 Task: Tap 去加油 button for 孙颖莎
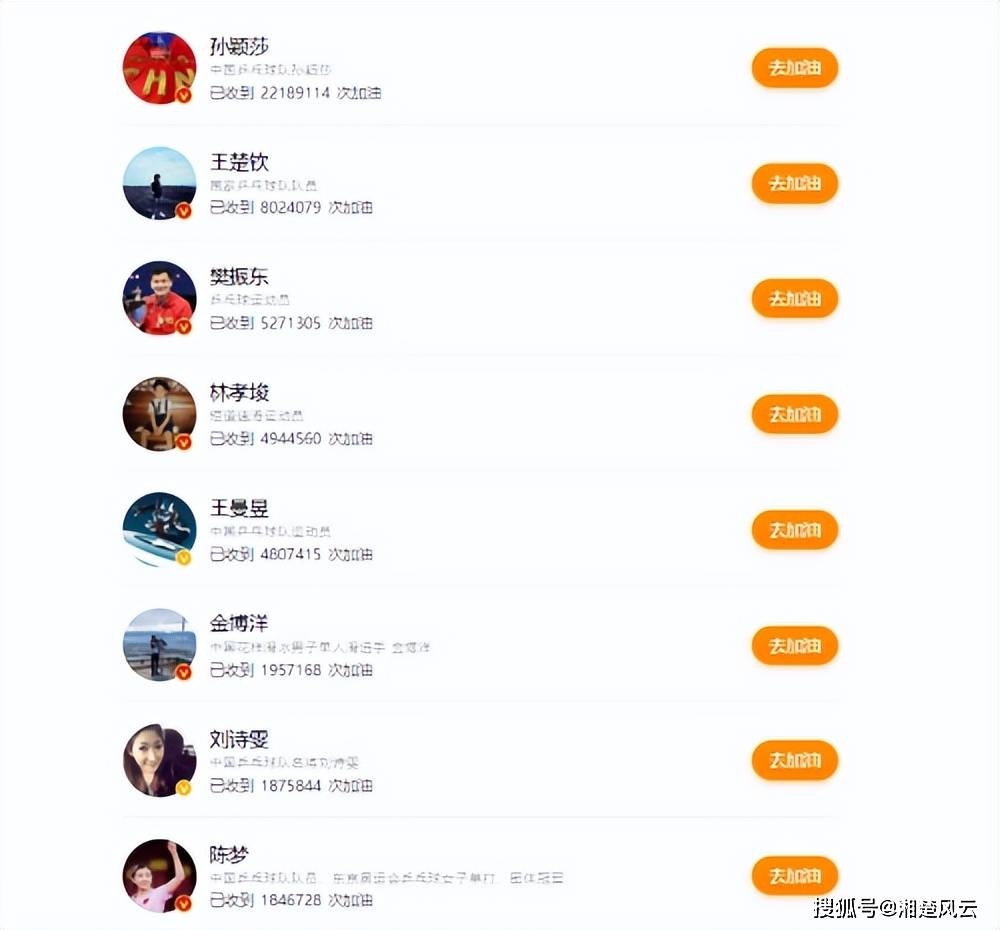click(x=794, y=68)
